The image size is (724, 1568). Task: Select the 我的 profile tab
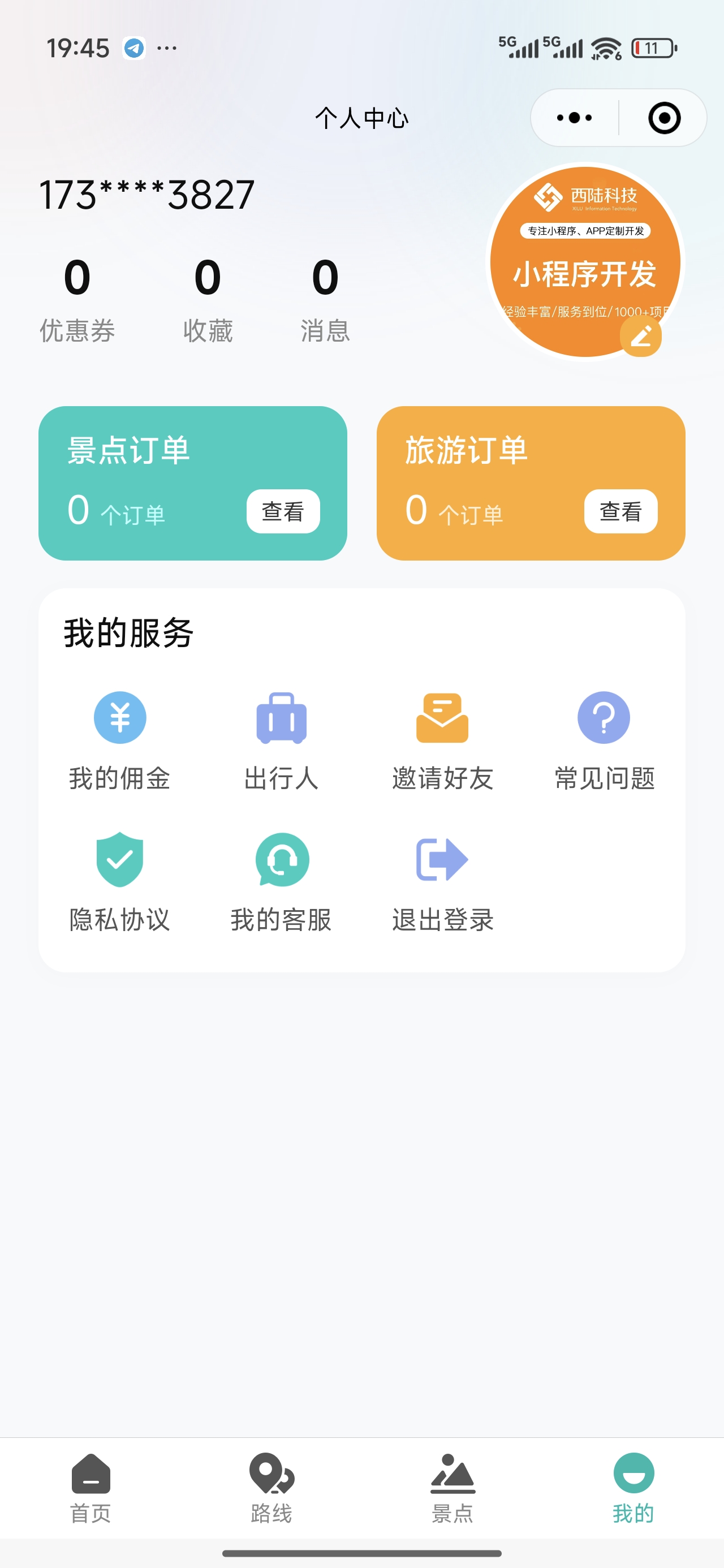pos(633,1488)
